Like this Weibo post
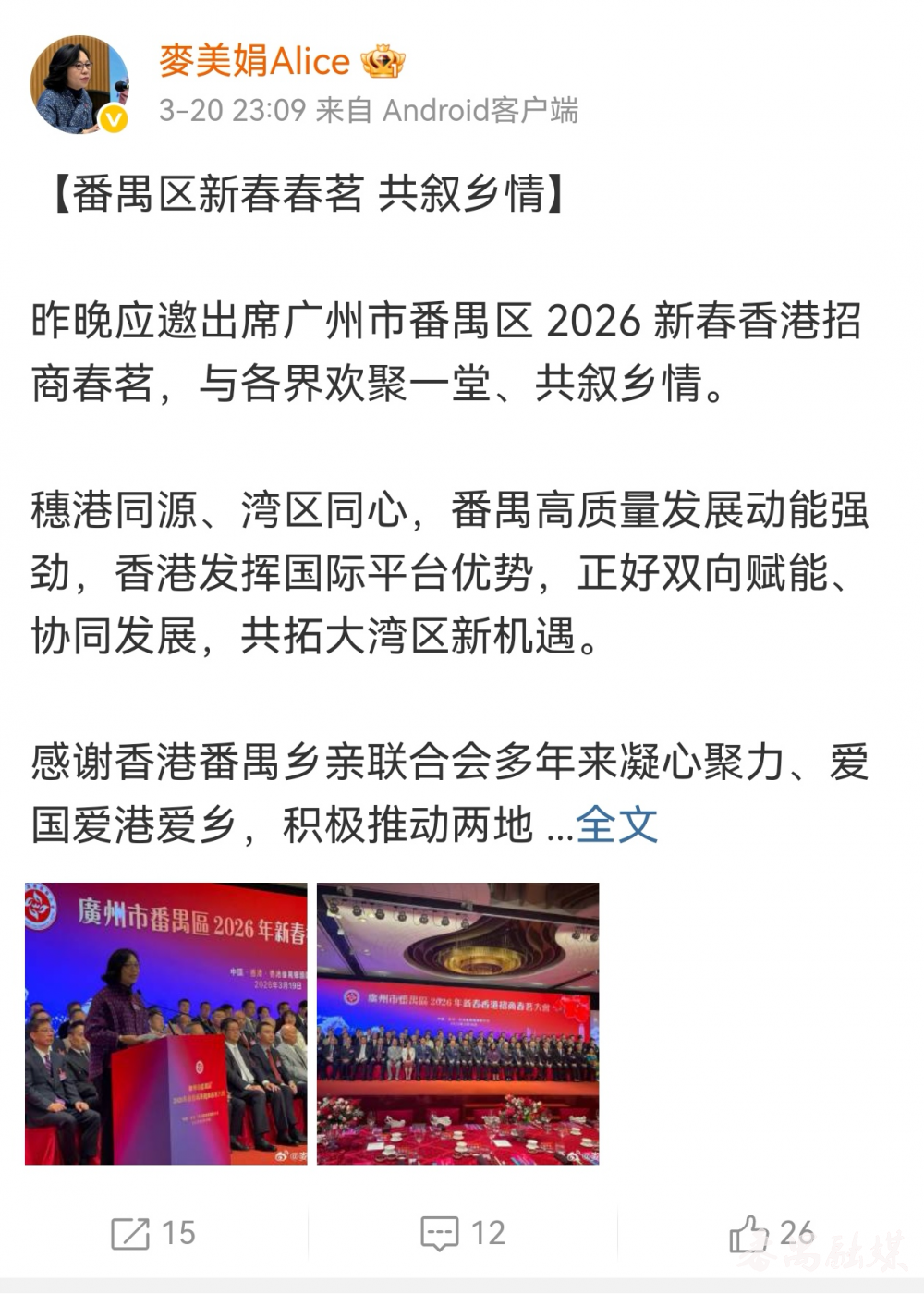The image size is (924, 1294). tap(771, 1233)
